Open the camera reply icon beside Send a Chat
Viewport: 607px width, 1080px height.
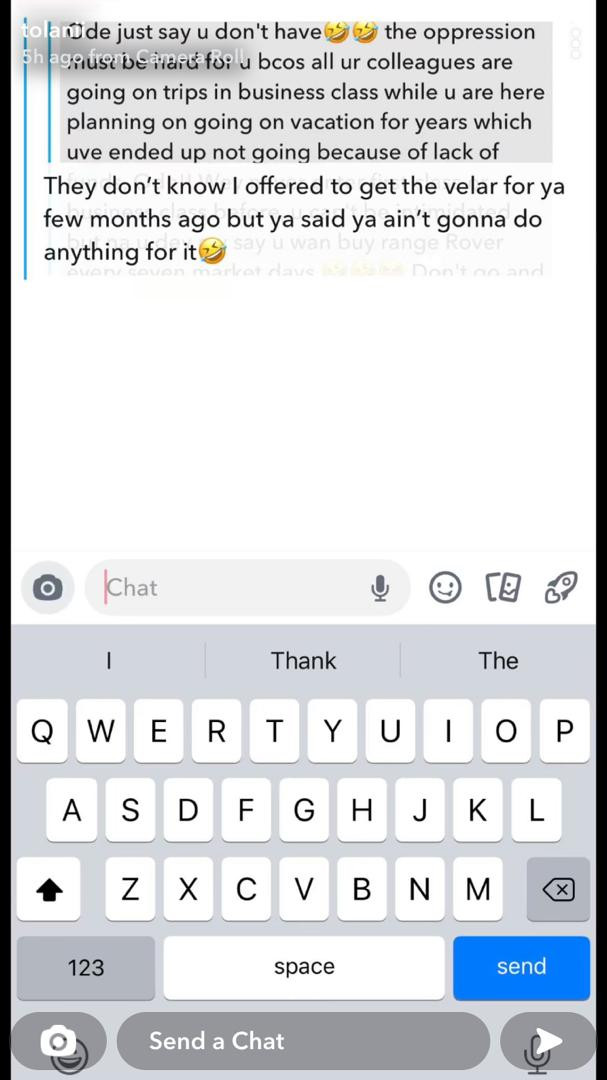click(x=59, y=1041)
